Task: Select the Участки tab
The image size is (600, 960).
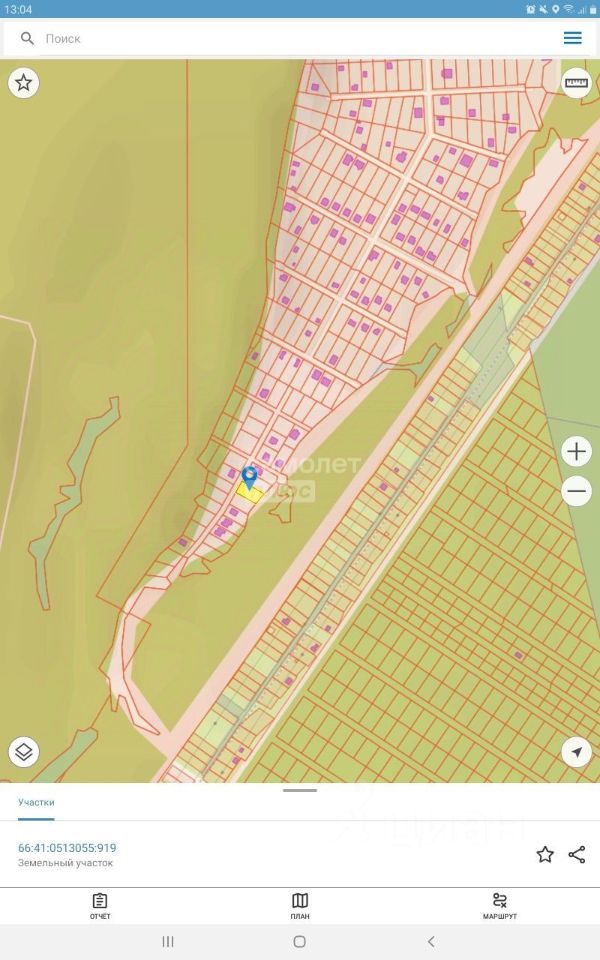Action: coord(36,802)
